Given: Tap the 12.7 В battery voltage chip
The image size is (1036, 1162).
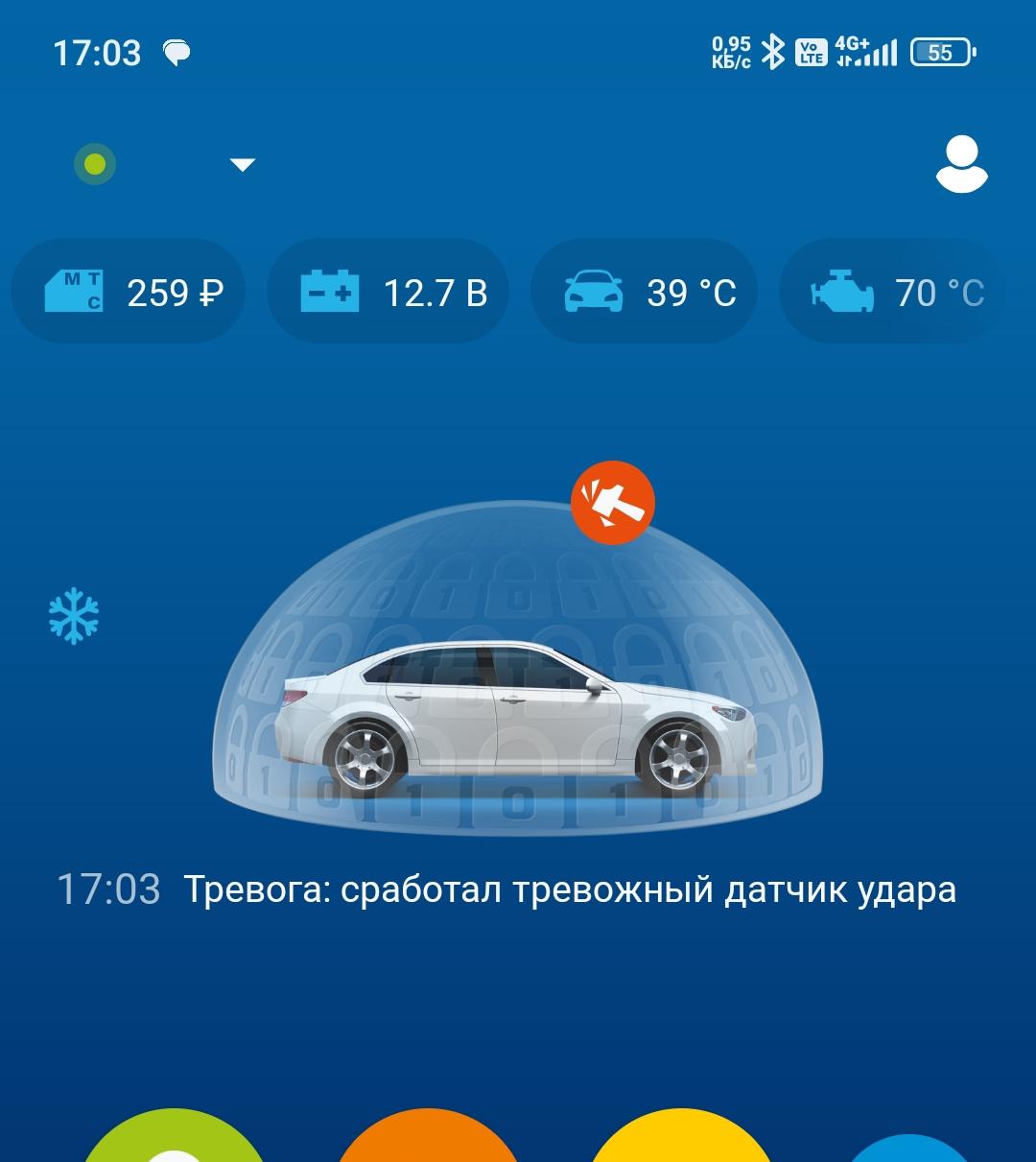Looking at the screenshot, I should coord(388,292).
